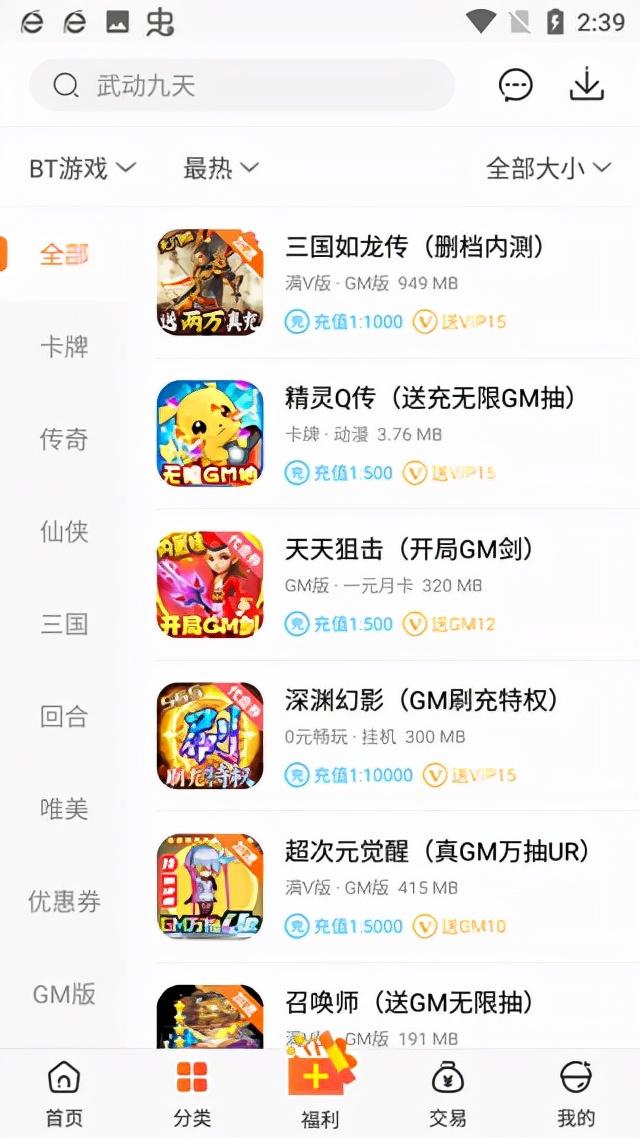Screen dimensions: 640x1138
Task: Select the 卡牌 category
Action: pyautogui.click(x=64, y=347)
